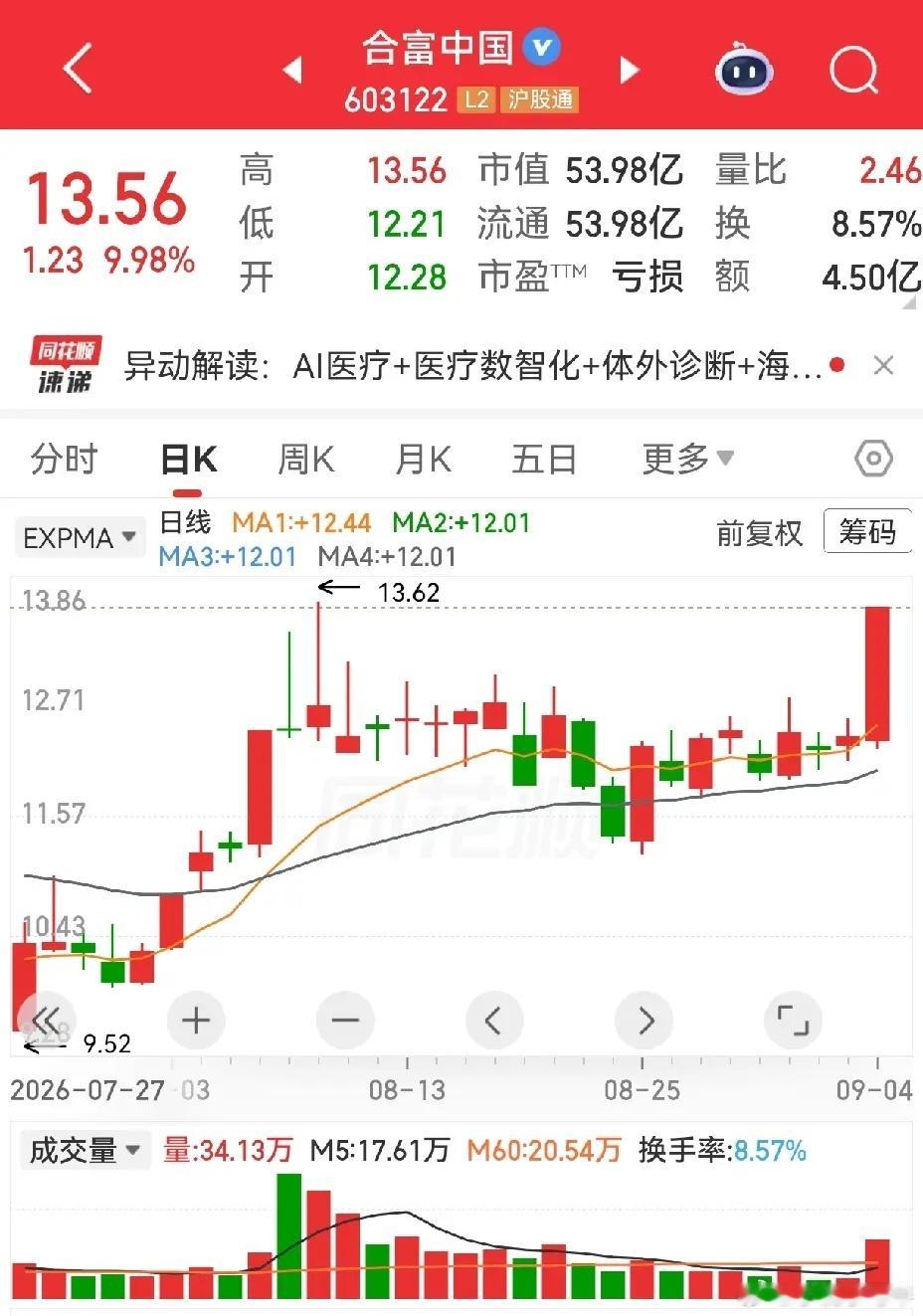Screen dimensions: 923x1316
Task: Switch to the 分时 tab
Action: [x=65, y=460]
